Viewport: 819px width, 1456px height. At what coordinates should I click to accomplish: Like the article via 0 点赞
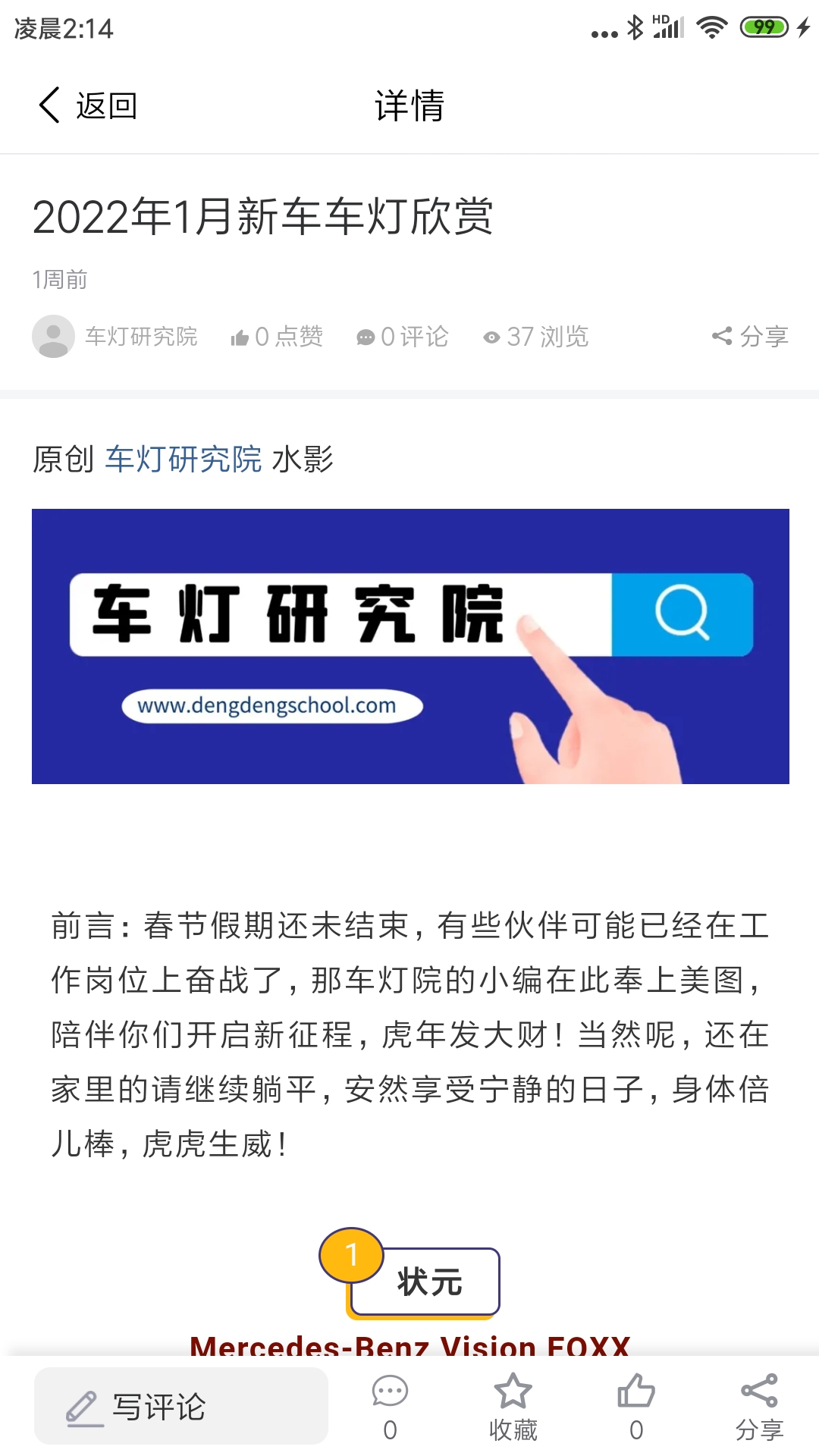point(277,337)
